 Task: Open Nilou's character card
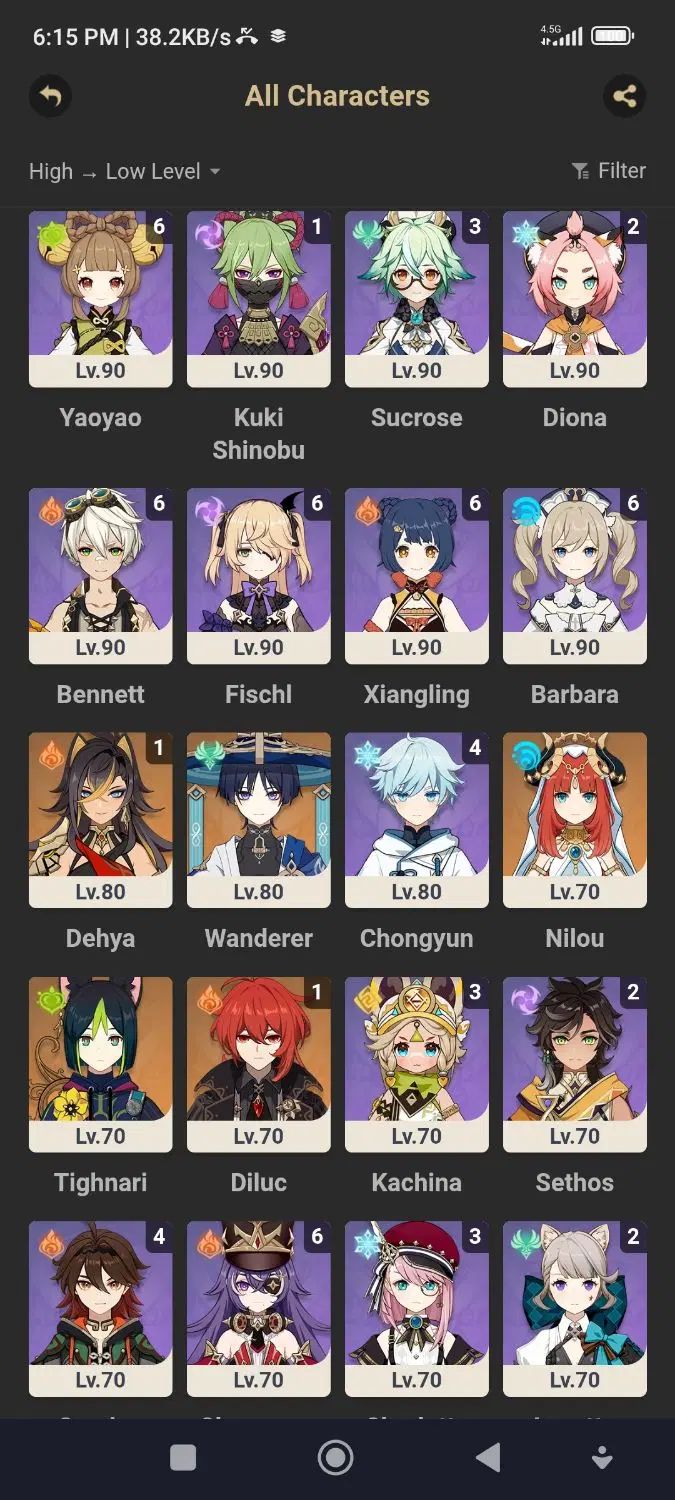[574, 820]
